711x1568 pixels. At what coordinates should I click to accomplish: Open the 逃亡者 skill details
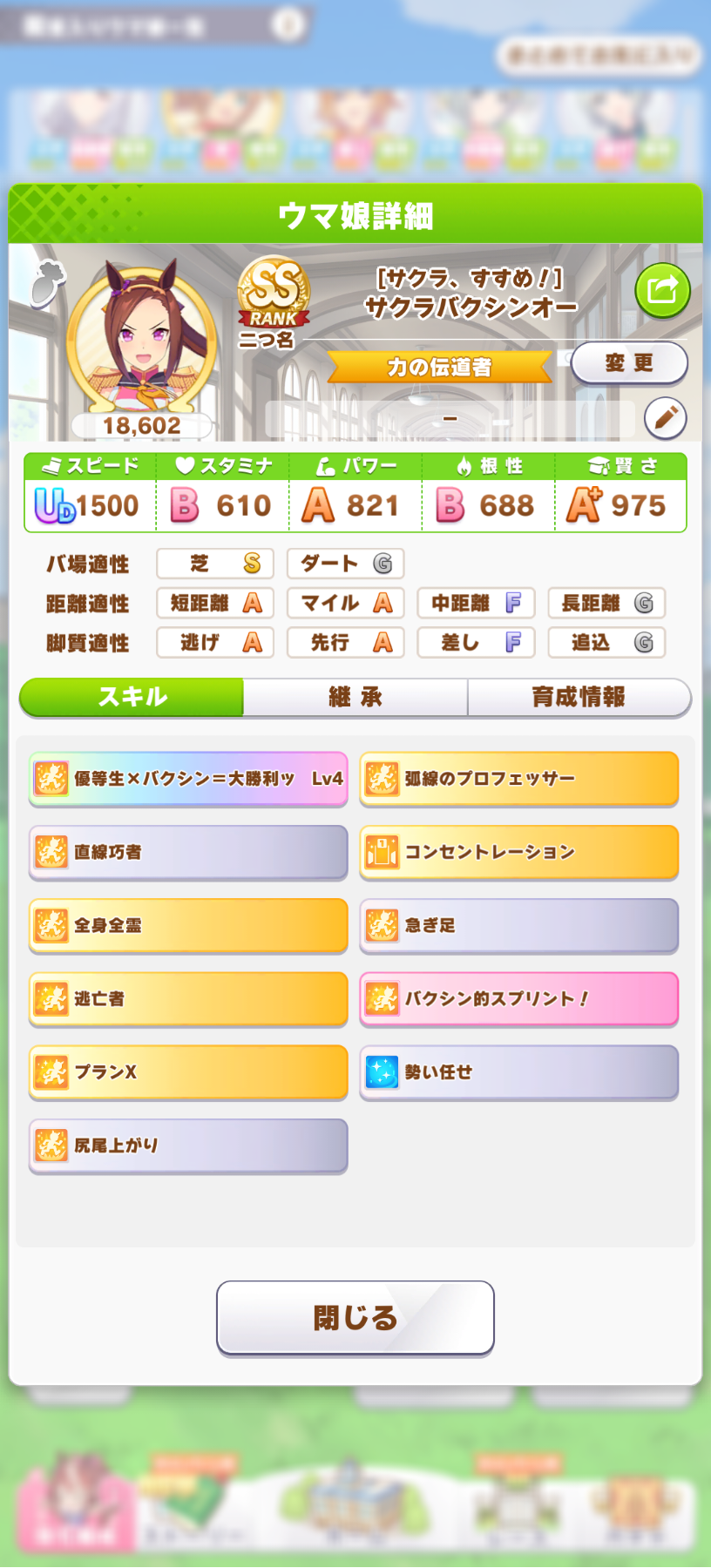coord(188,998)
